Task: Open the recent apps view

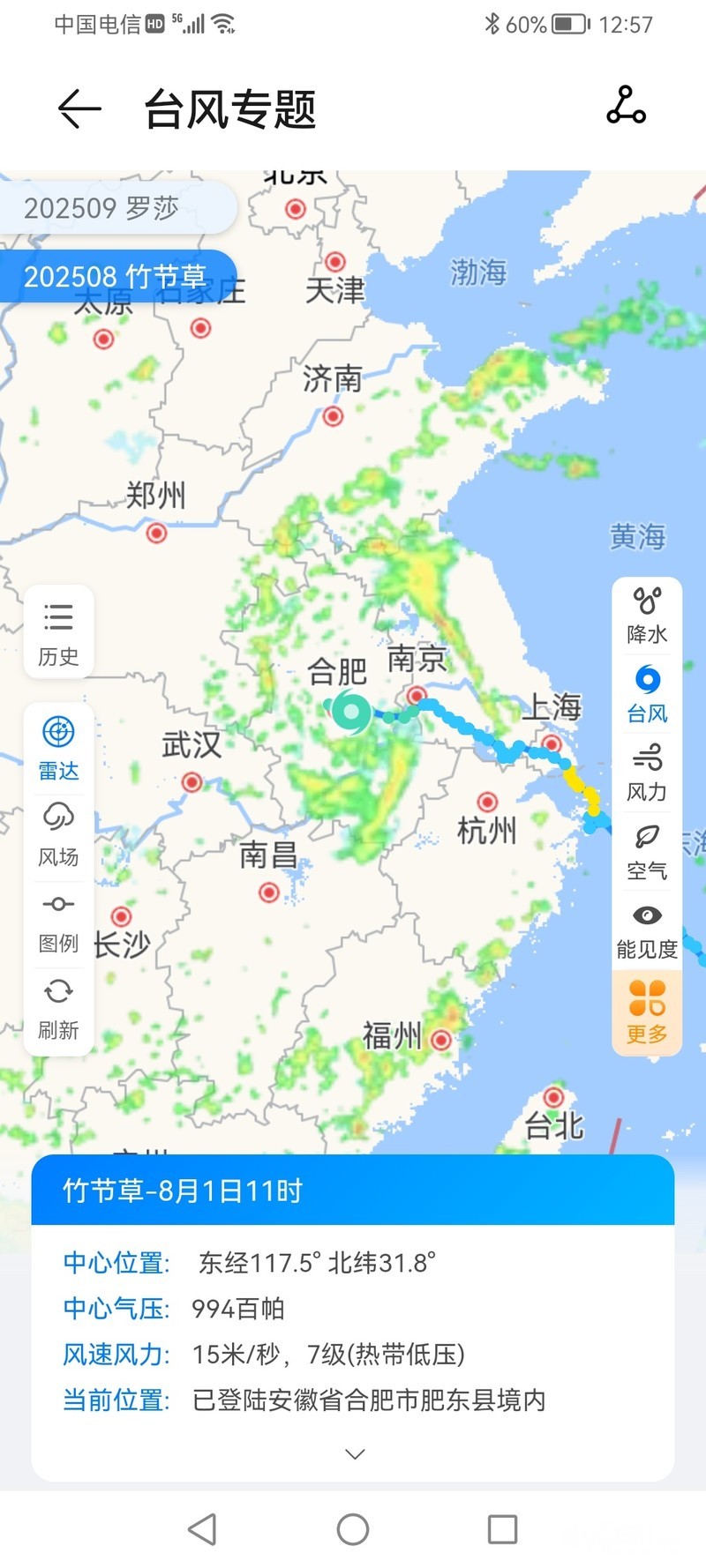Action: tap(502, 1529)
